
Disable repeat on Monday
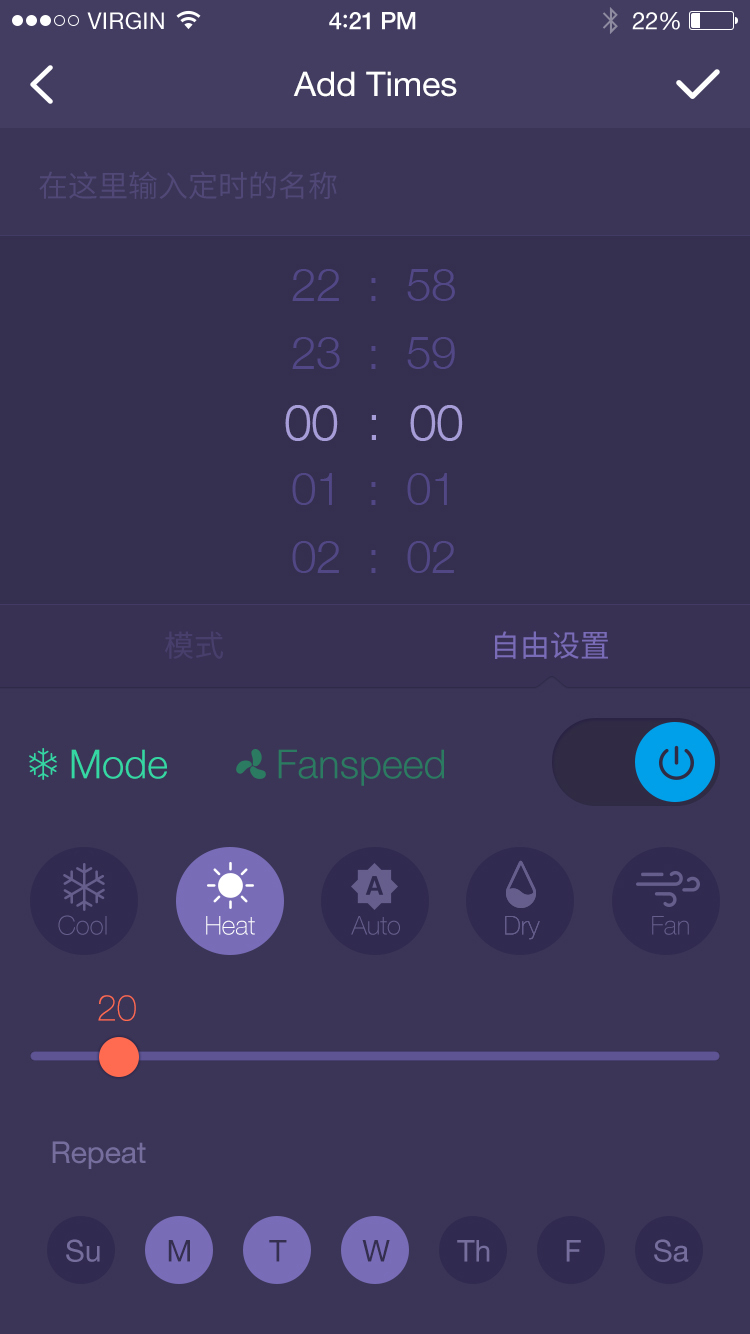179,1251
